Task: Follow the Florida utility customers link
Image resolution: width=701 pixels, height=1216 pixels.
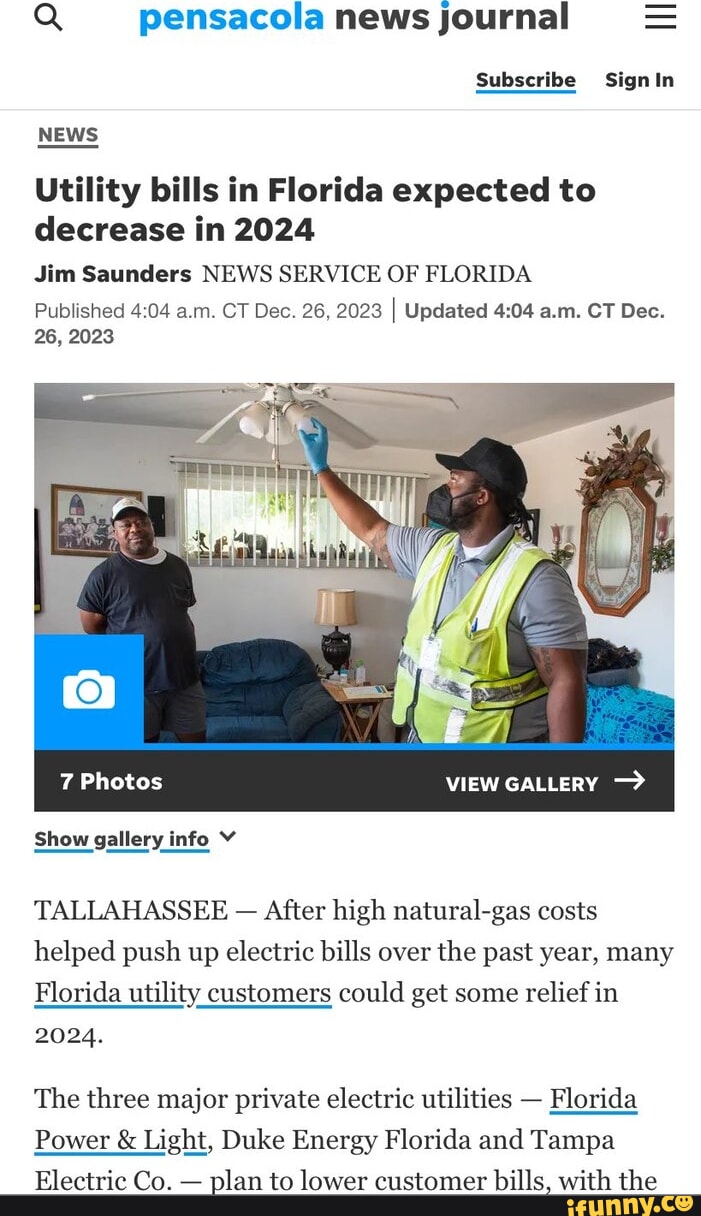Action: point(182,993)
